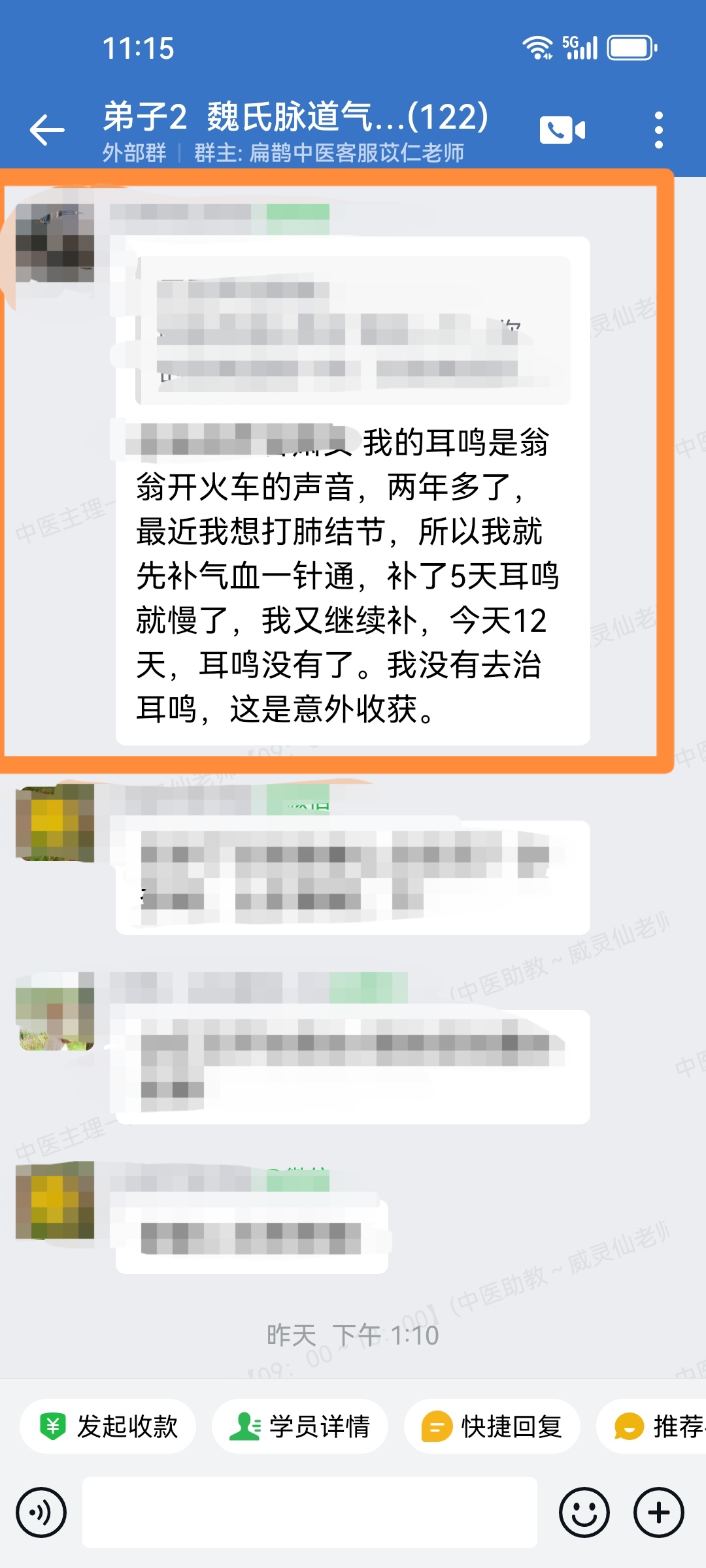
Task: Open 学员详情
Action: pos(300,1426)
